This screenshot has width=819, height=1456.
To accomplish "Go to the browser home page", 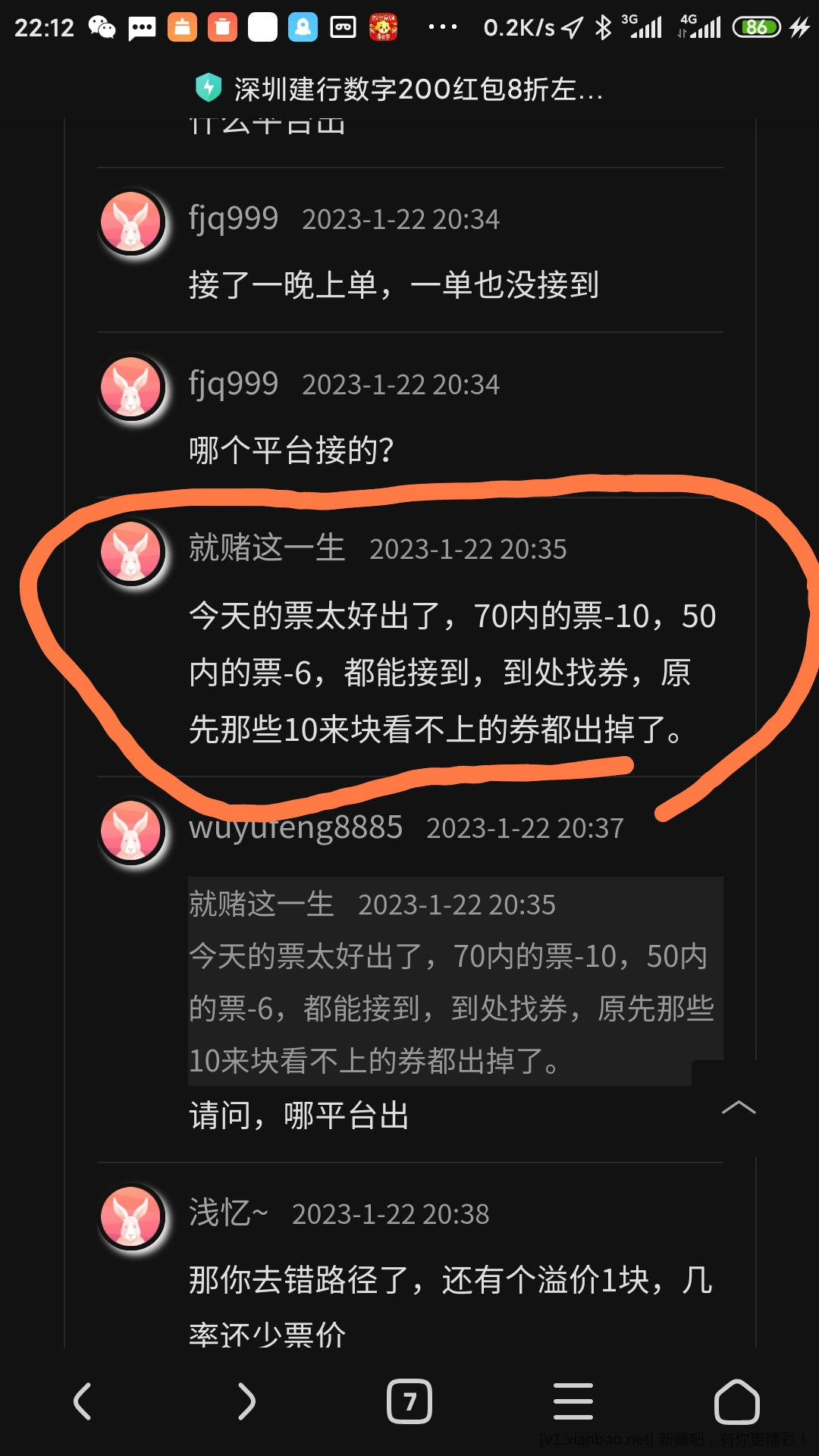I will pyautogui.click(x=736, y=1401).
